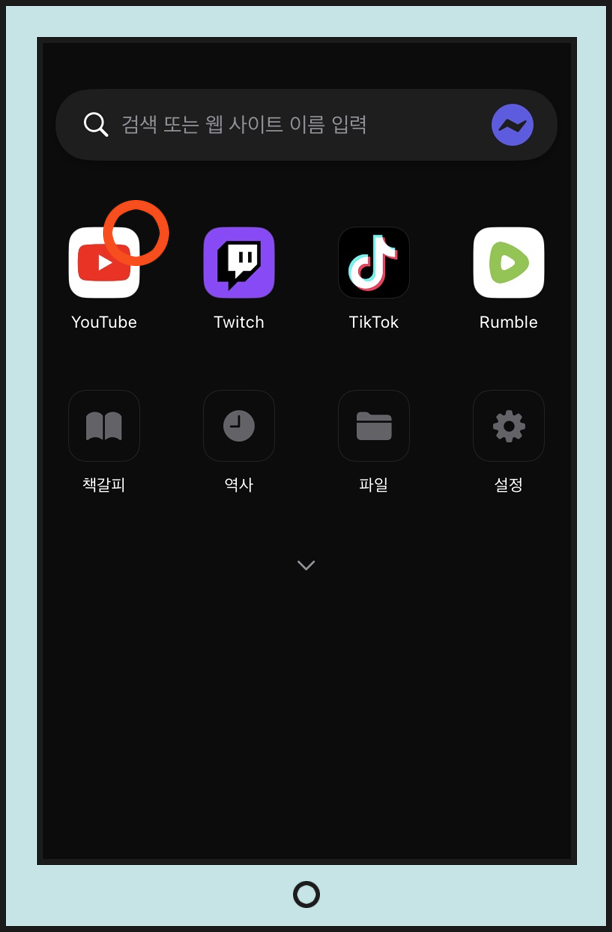Open 책갈피 bookmarks
The height and width of the screenshot is (932, 612).
(x=104, y=426)
